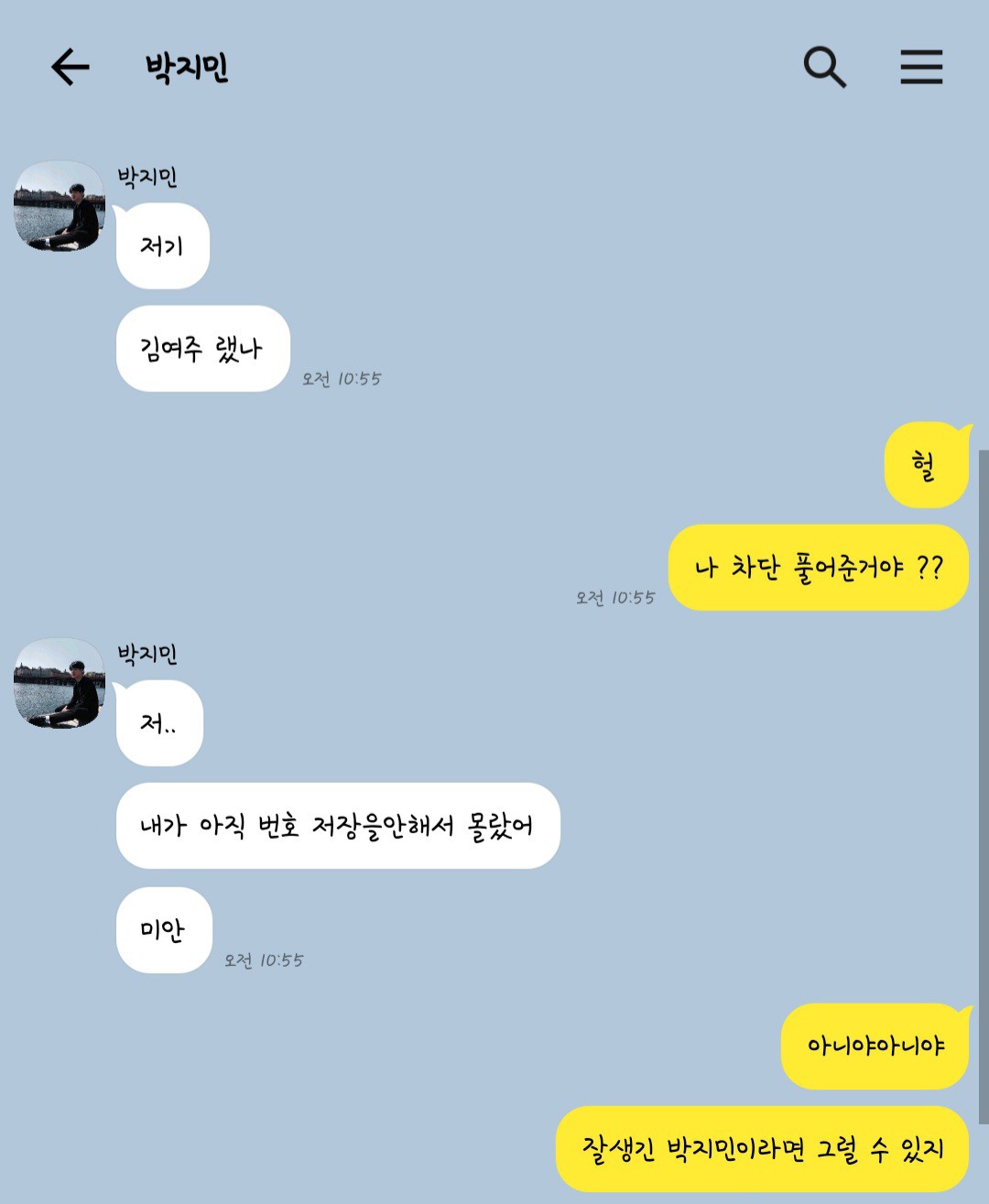Viewport: 989px width, 1204px height.
Task: Select the message bubble saying 저기
Action: click(x=162, y=244)
